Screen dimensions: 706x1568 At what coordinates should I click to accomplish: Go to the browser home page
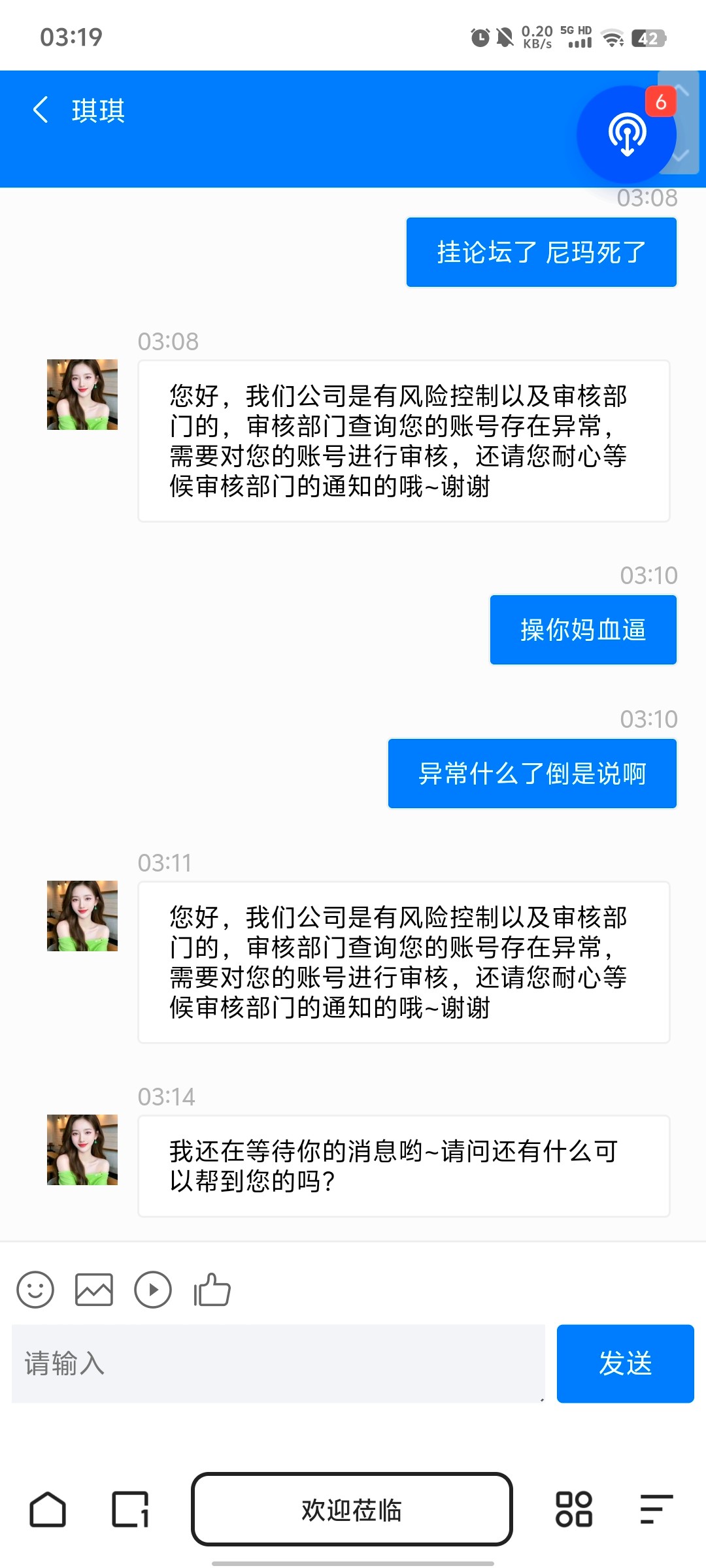coord(48,1509)
